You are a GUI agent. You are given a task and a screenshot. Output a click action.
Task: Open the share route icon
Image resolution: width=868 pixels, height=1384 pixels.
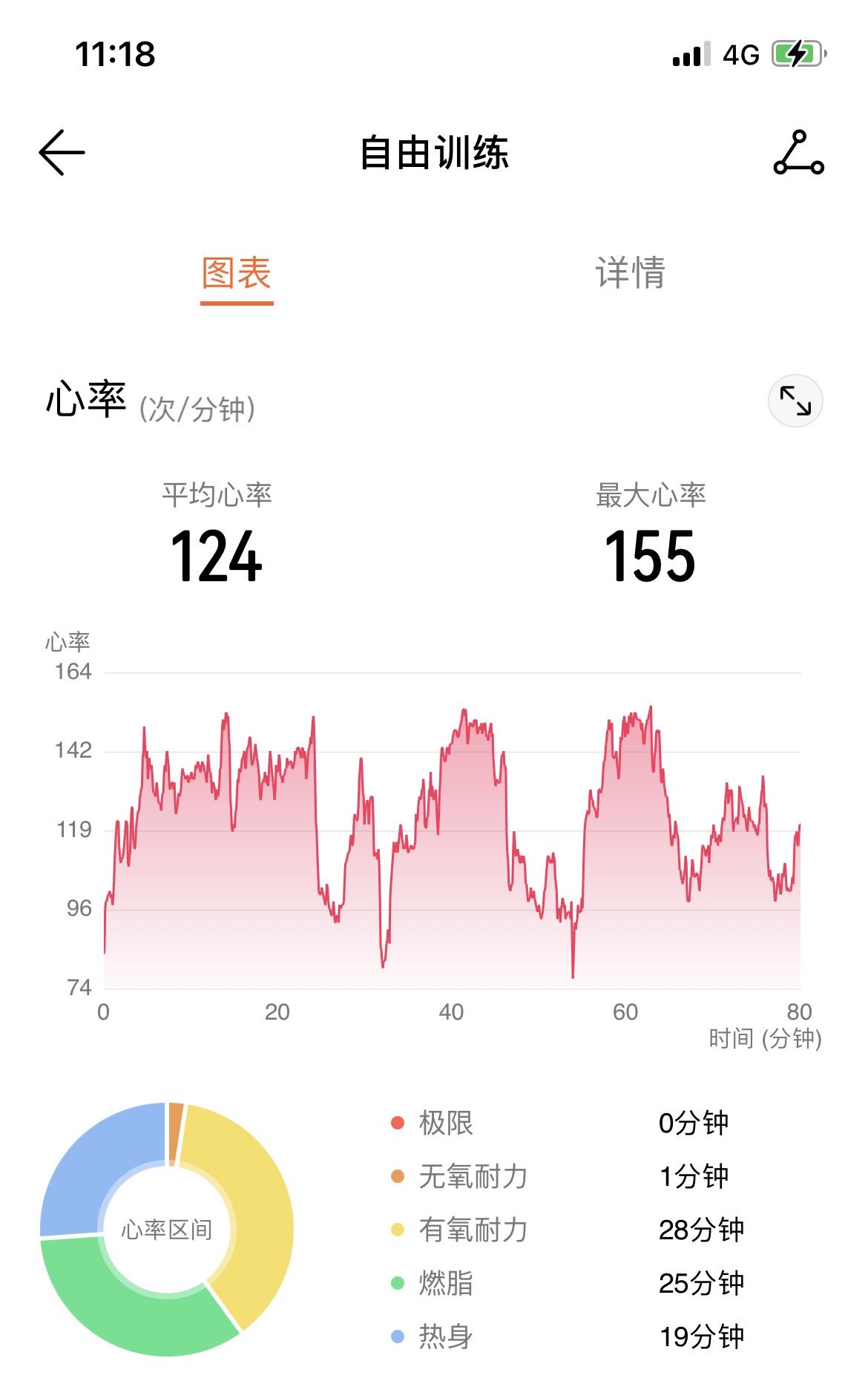coord(798,153)
